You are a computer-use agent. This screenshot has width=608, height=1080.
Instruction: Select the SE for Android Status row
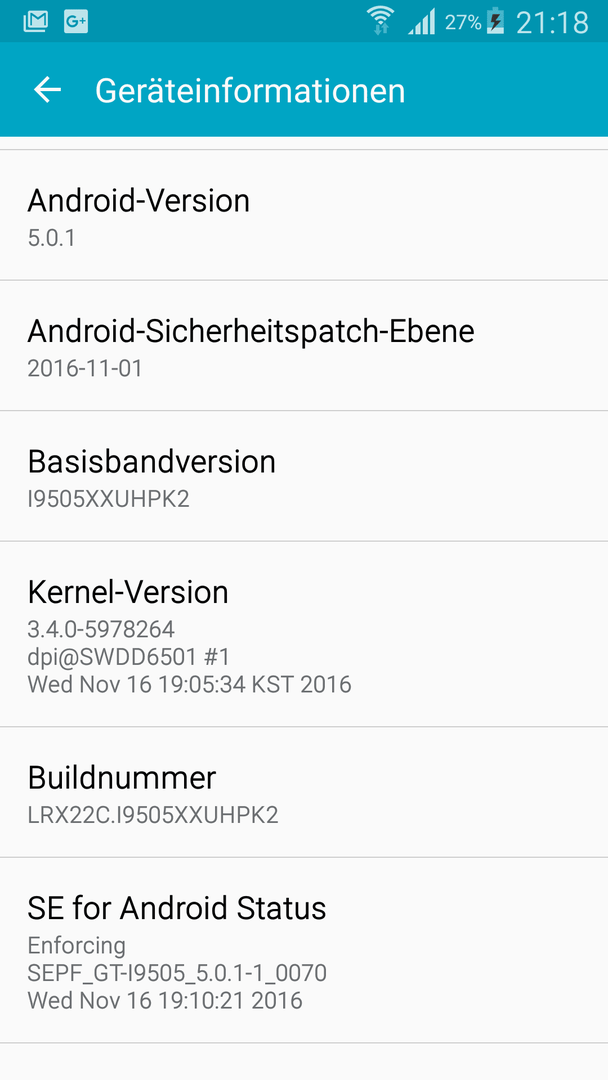304,950
